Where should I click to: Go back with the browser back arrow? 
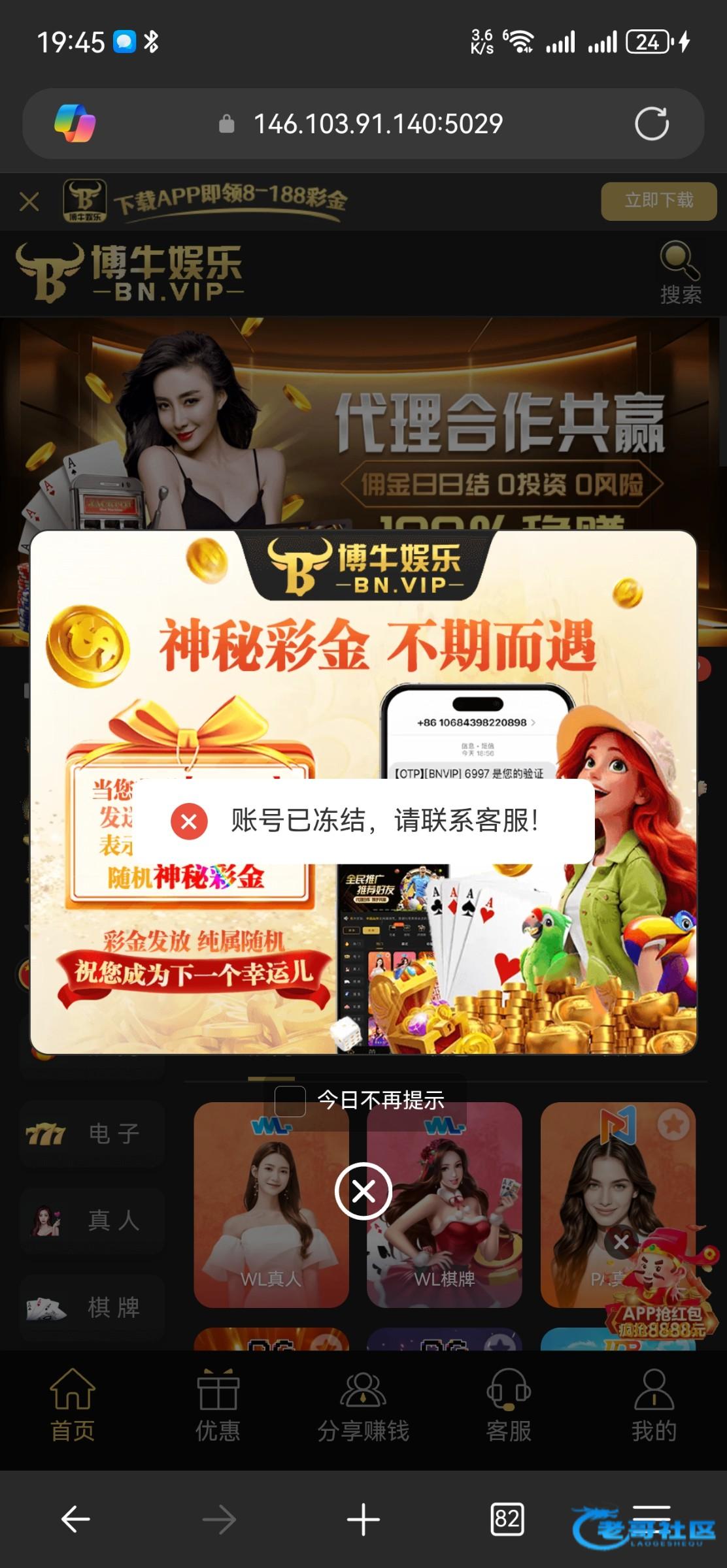(x=75, y=1519)
